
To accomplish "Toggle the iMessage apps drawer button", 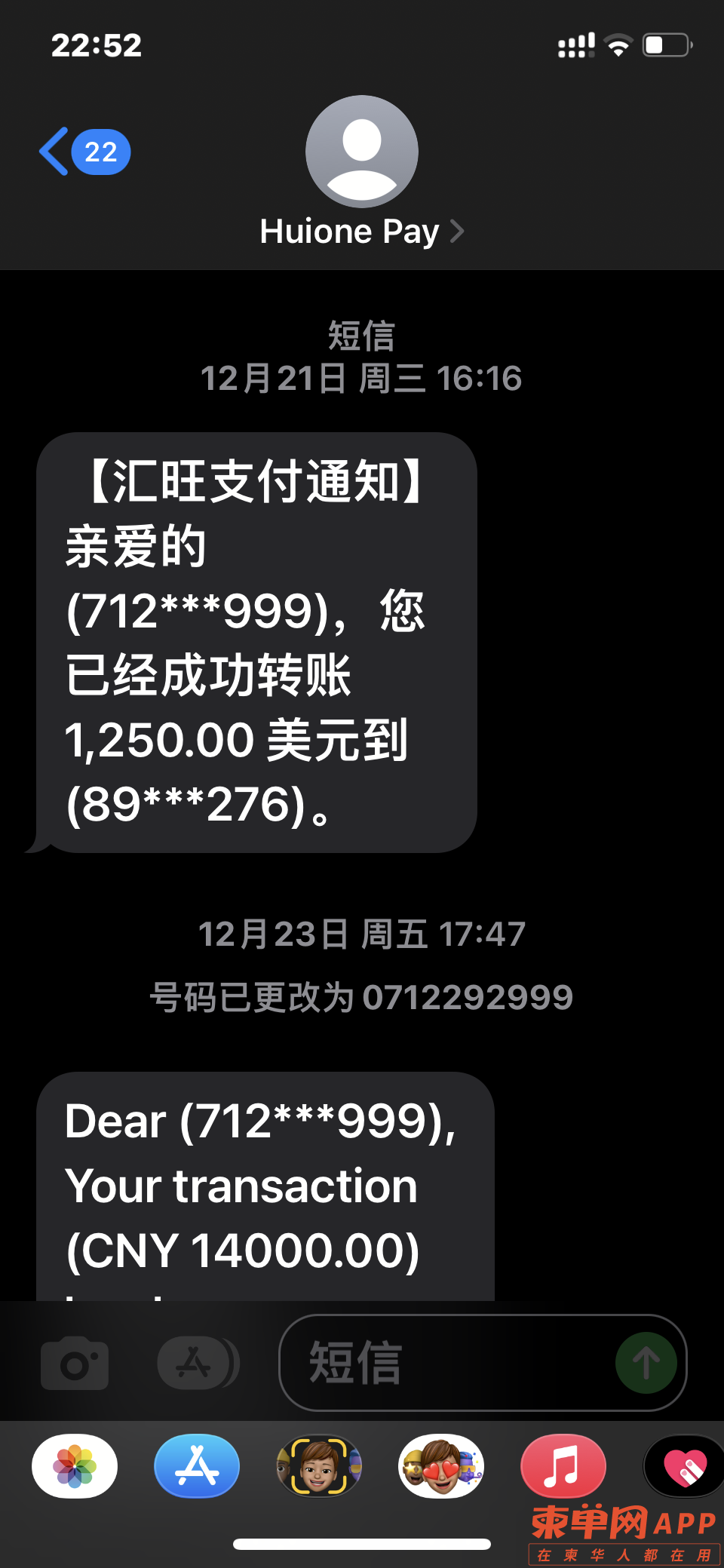I will pyautogui.click(x=198, y=1363).
